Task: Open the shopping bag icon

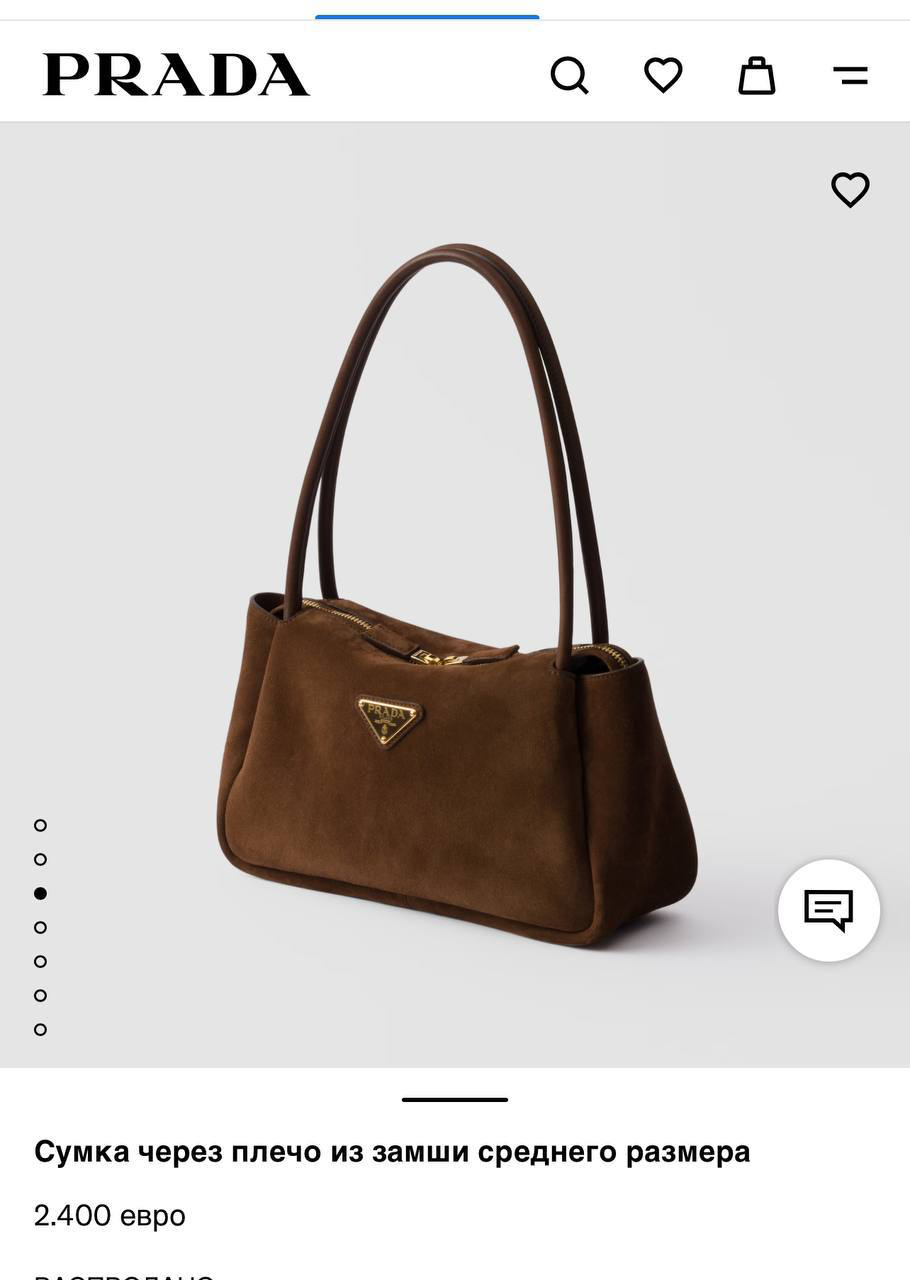Action: (x=756, y=74)
